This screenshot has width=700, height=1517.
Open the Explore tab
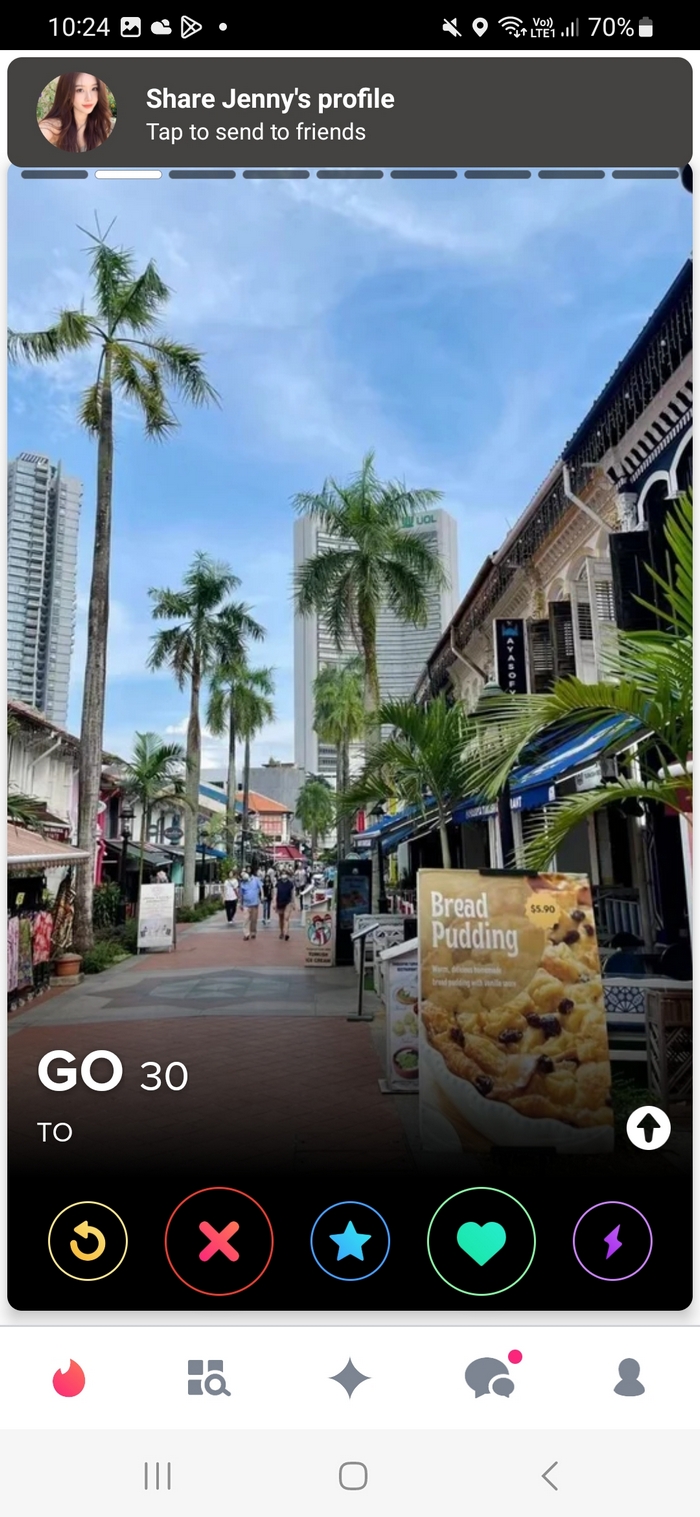209,1378
